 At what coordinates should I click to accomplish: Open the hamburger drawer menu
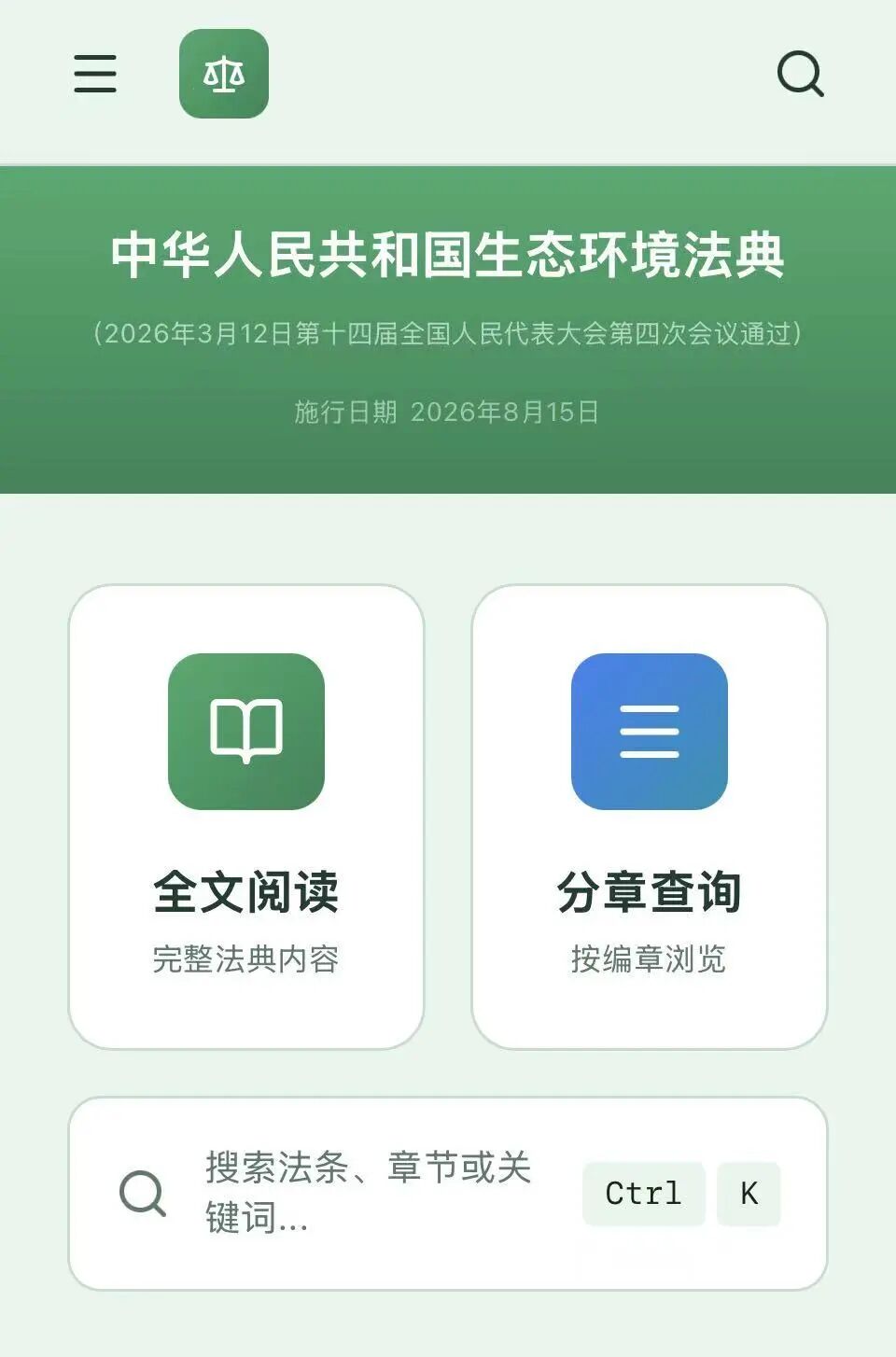pos(95,74)
